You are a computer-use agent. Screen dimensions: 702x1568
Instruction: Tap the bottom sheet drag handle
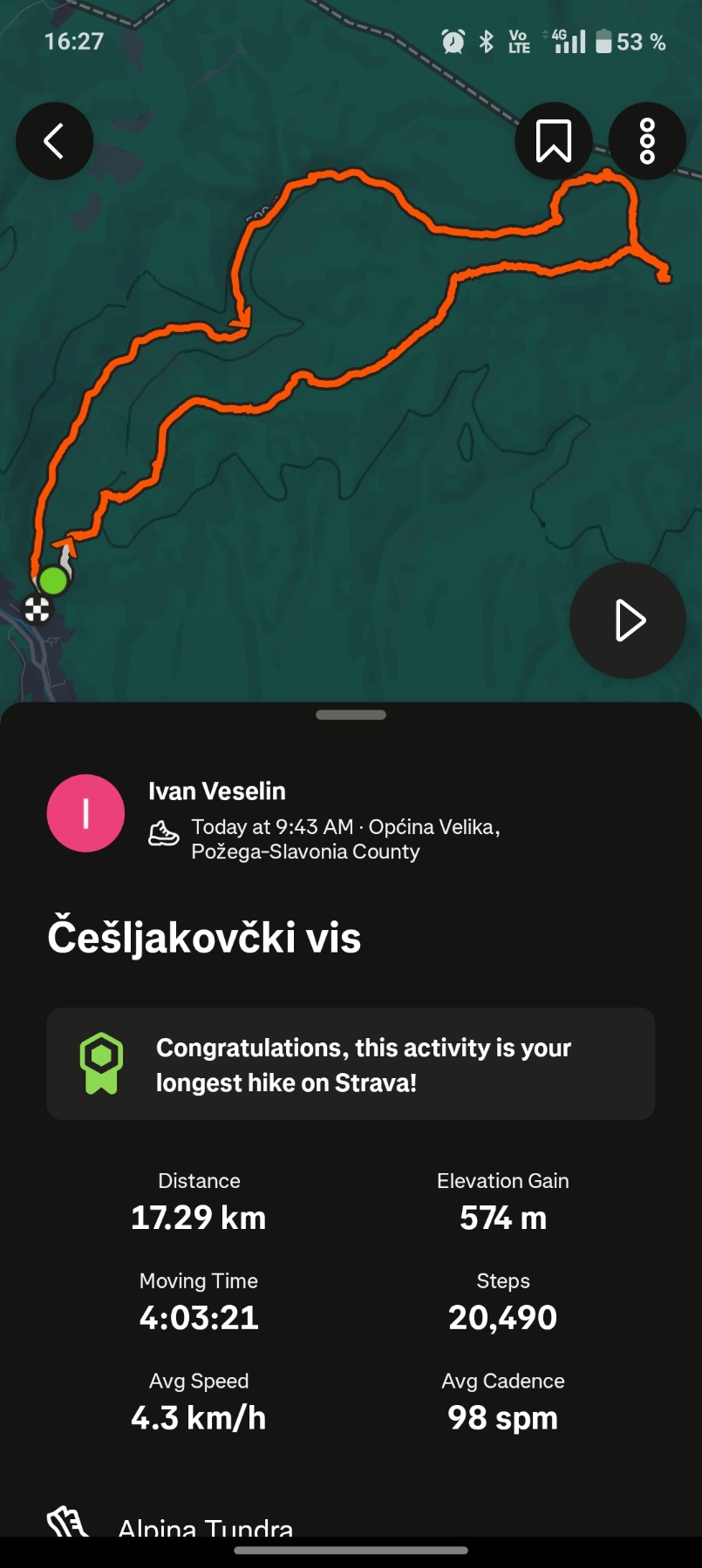pos(351,715)
